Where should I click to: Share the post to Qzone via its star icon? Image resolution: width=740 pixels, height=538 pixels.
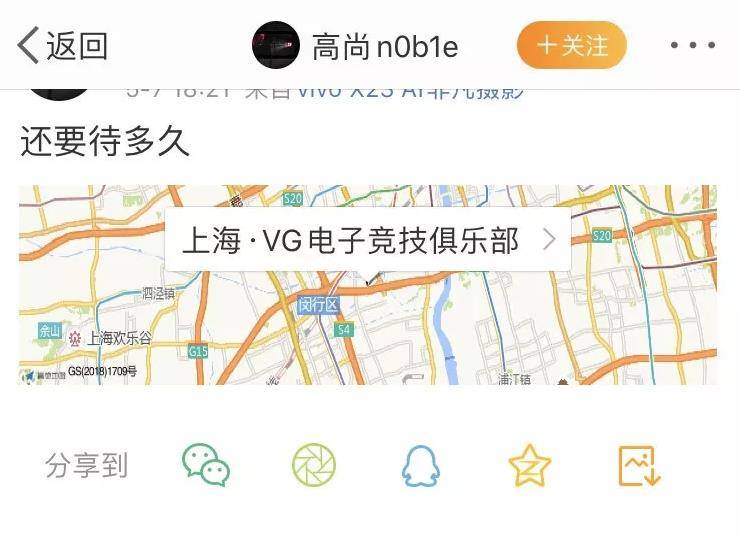click(x=529, y=466)
